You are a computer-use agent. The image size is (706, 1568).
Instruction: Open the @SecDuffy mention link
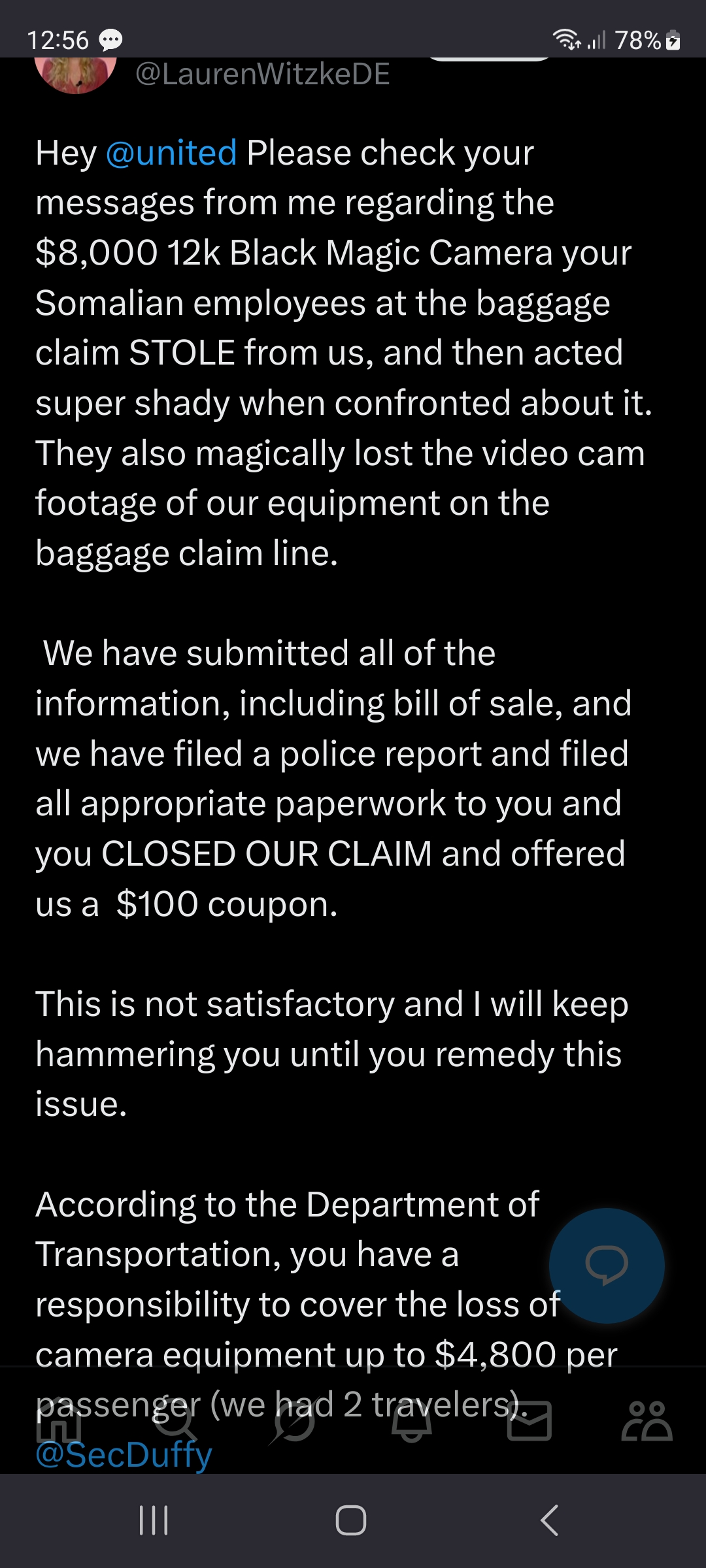(124, 1454)
